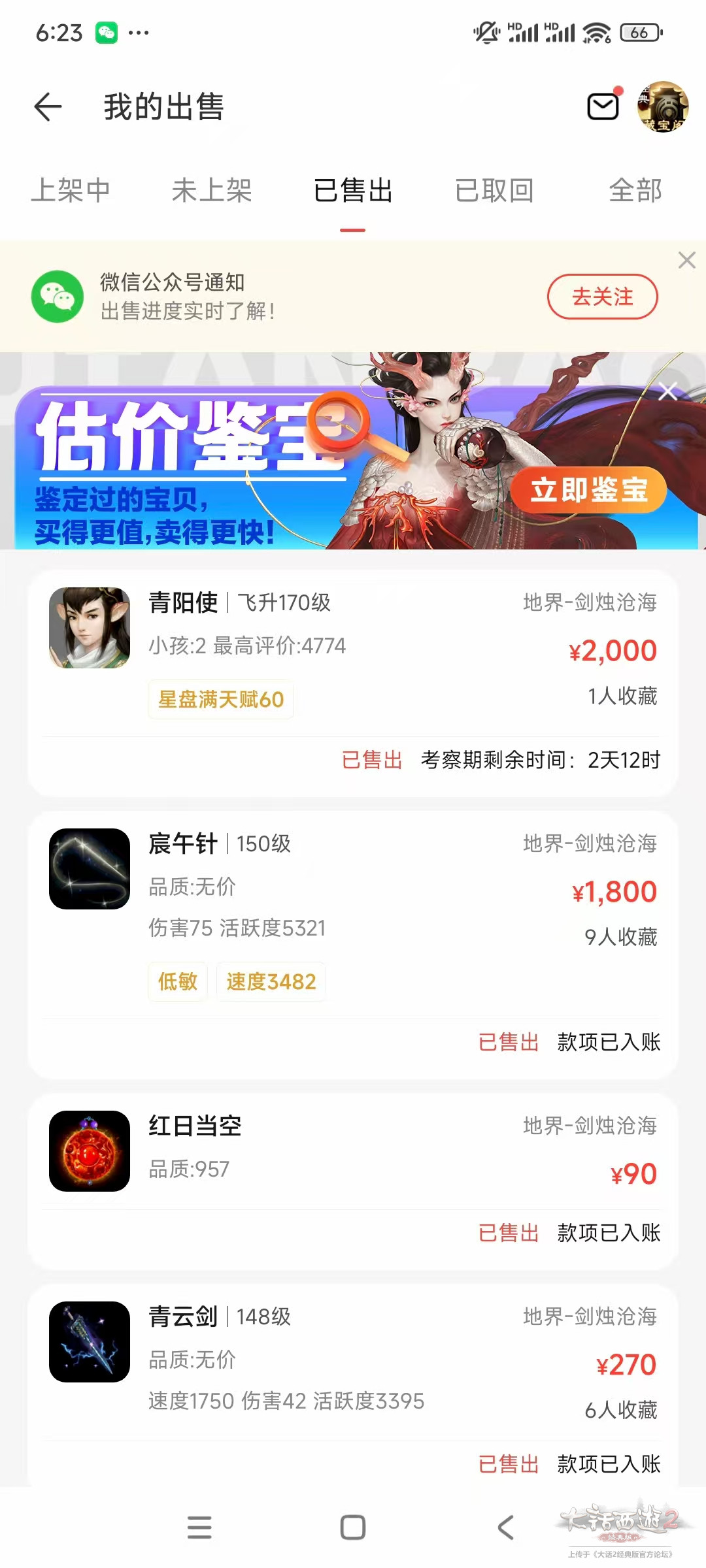706x1568 pixels.
Task: Close the 估价鉴宝 promo banner
Action: [668, 392]
